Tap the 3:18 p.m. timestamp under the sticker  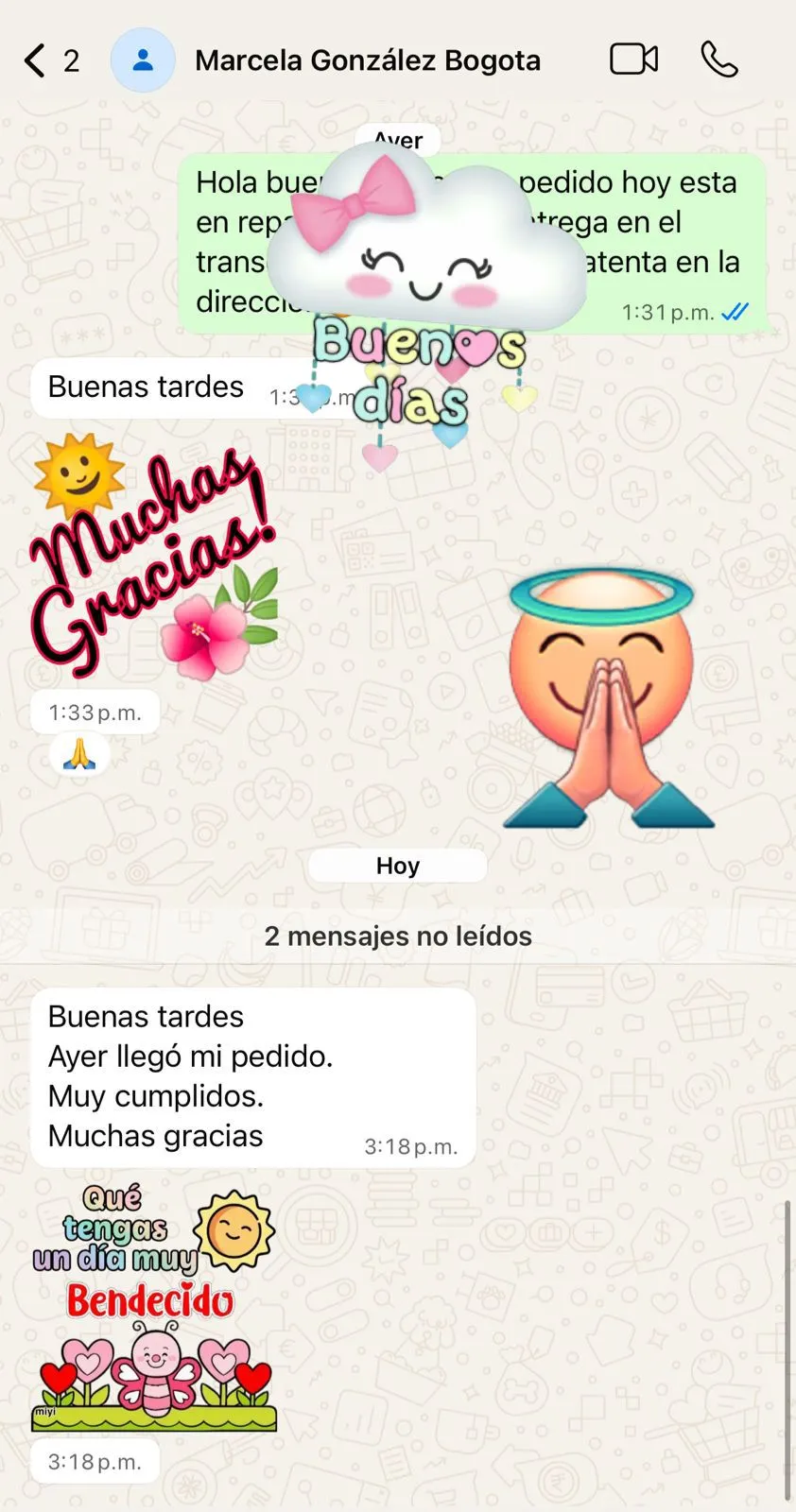(x=93, y=1460)
